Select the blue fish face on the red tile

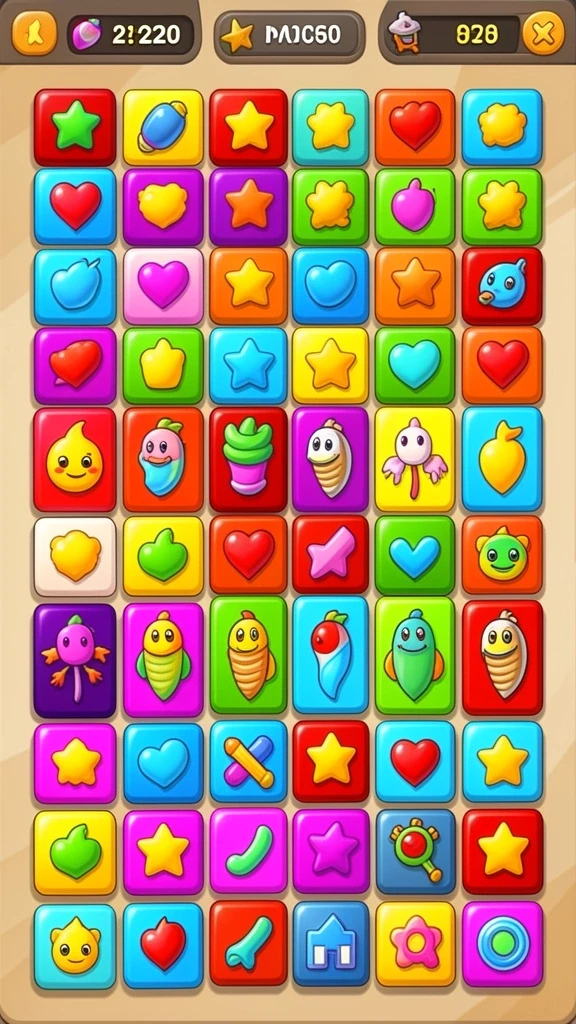tap(502, 286)
